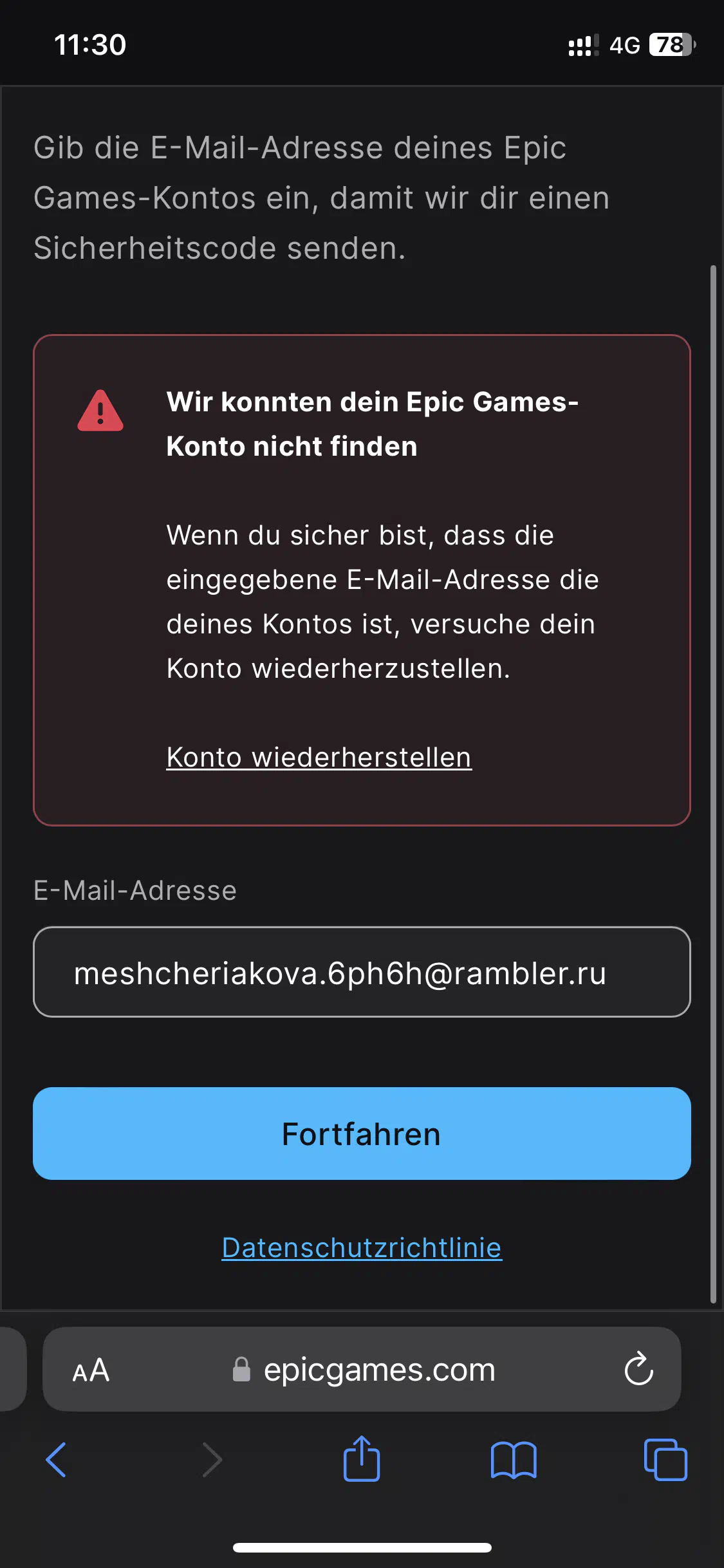Image resolution: width=724 pixels, height=1568 pixels.
Task: Edit the E-Mail-Adresse field
Action: [362, 972]
